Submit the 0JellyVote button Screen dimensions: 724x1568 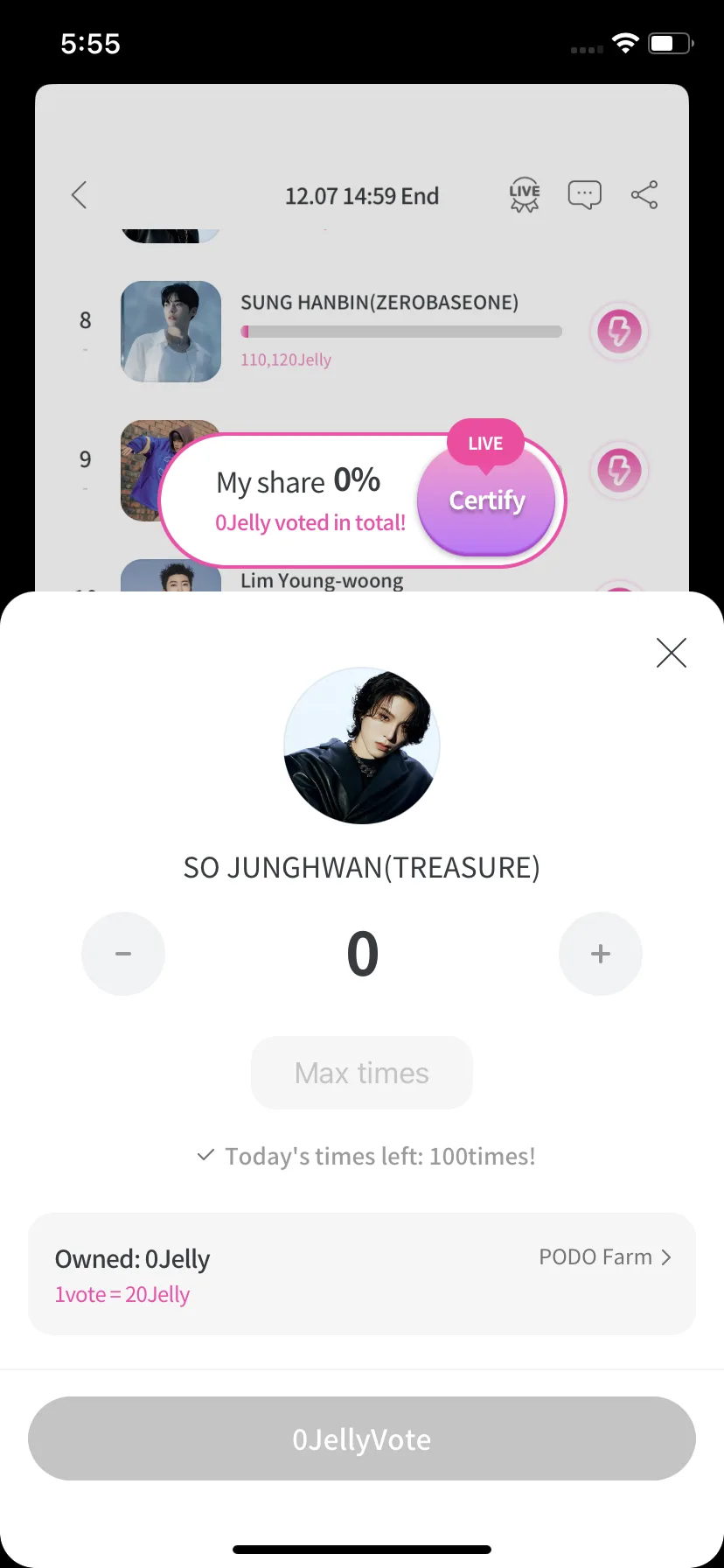click(x=362, y=1439)
